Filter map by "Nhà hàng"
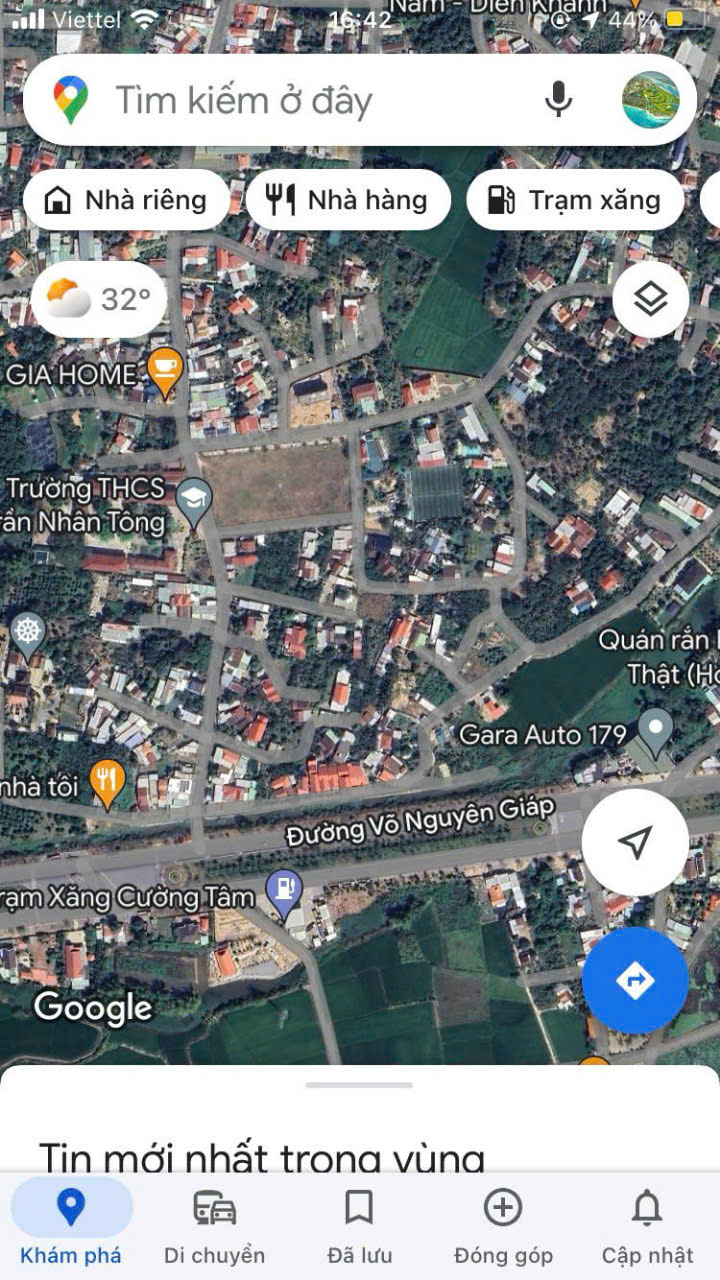This screenshot has width=720, height=1280. [x=348, y=200]
